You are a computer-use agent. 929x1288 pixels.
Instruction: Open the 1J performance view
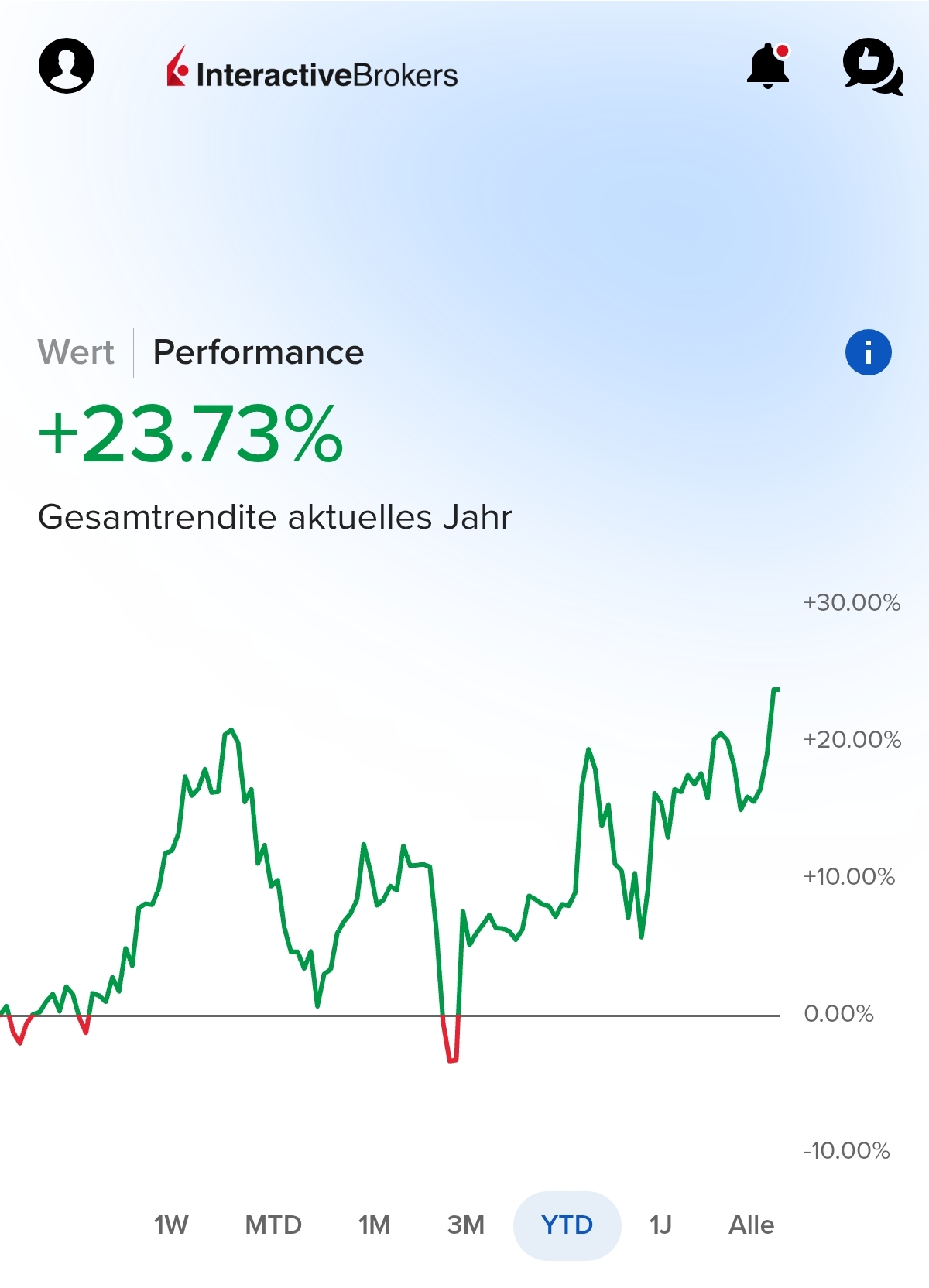coord(663,1225)
